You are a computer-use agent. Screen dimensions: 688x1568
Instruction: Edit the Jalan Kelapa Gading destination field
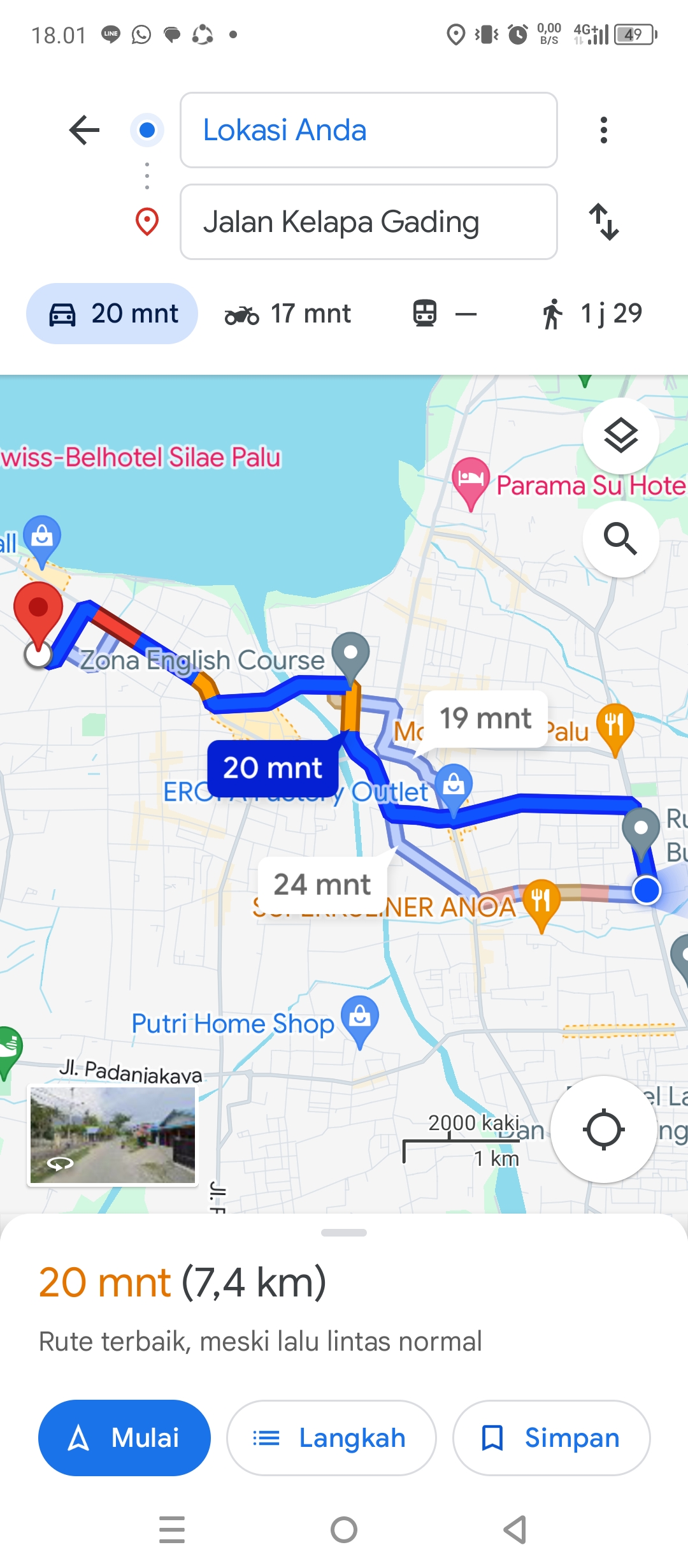369,222
